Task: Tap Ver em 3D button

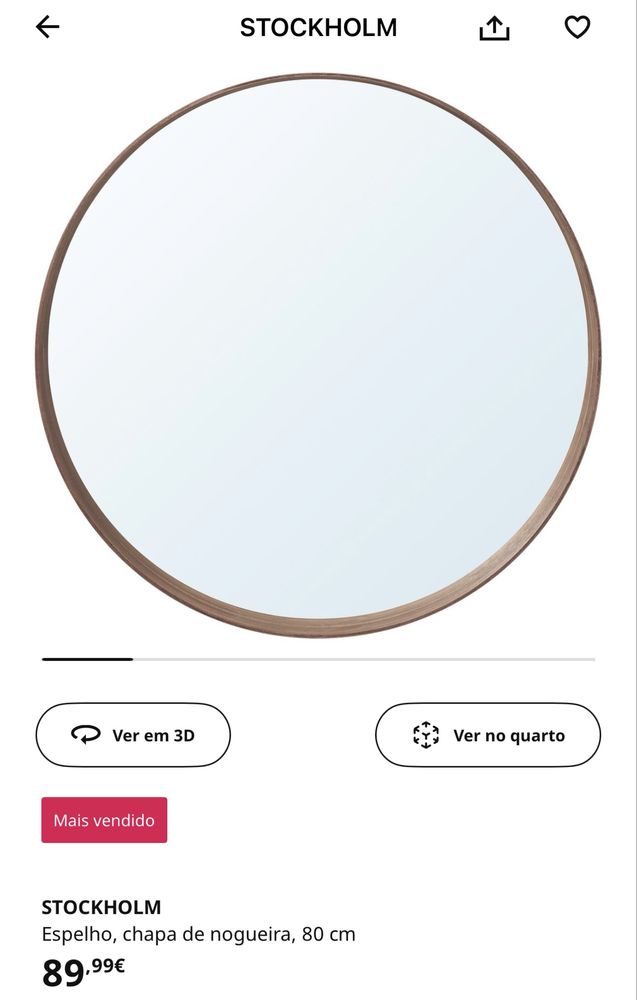Action: point(133,735)
